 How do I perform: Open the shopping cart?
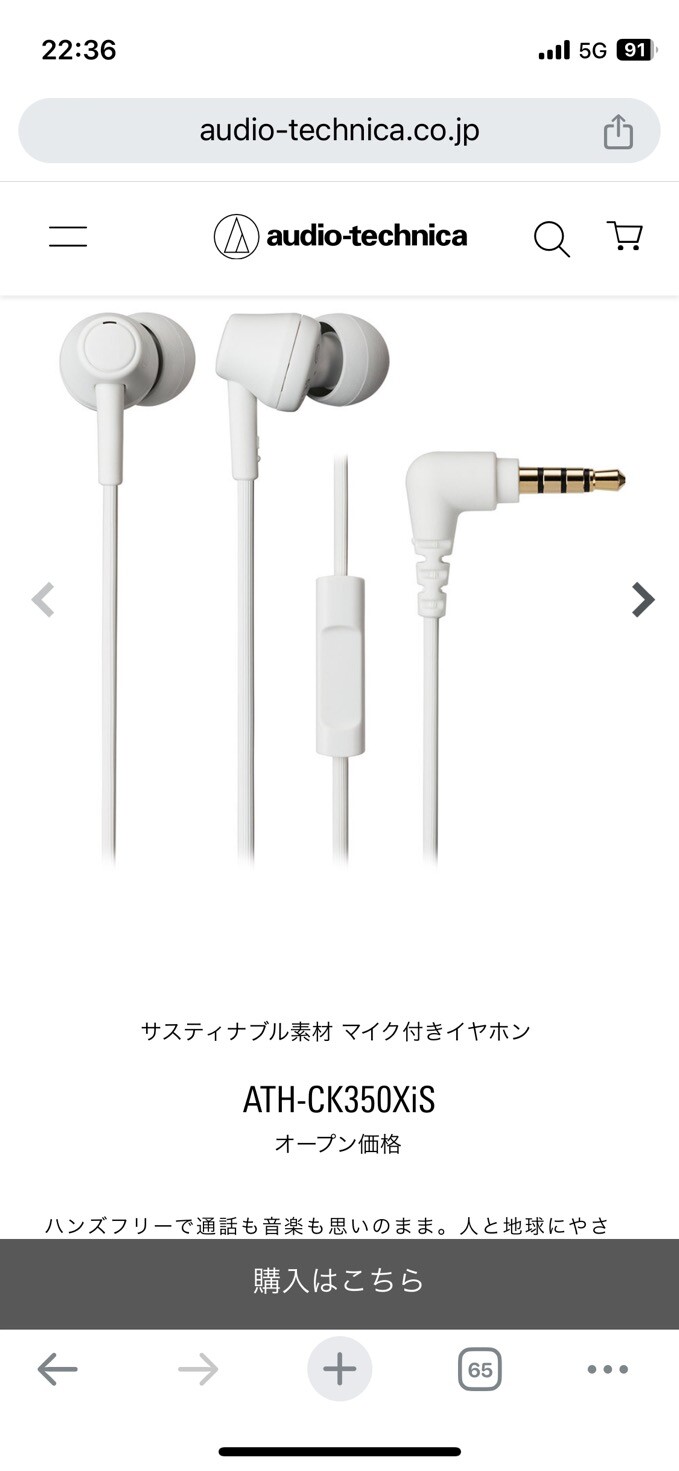point(625,236)
